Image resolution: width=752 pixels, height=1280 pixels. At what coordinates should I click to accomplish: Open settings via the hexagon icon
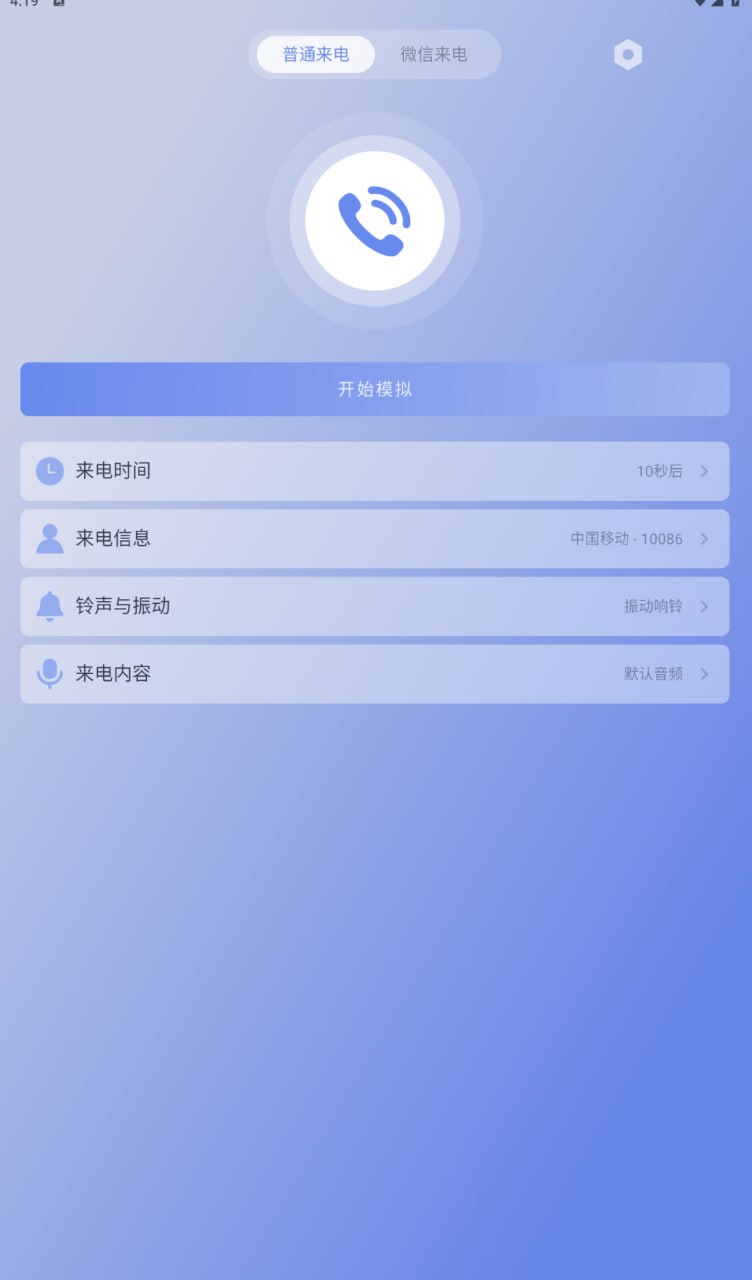coord(627,55)
